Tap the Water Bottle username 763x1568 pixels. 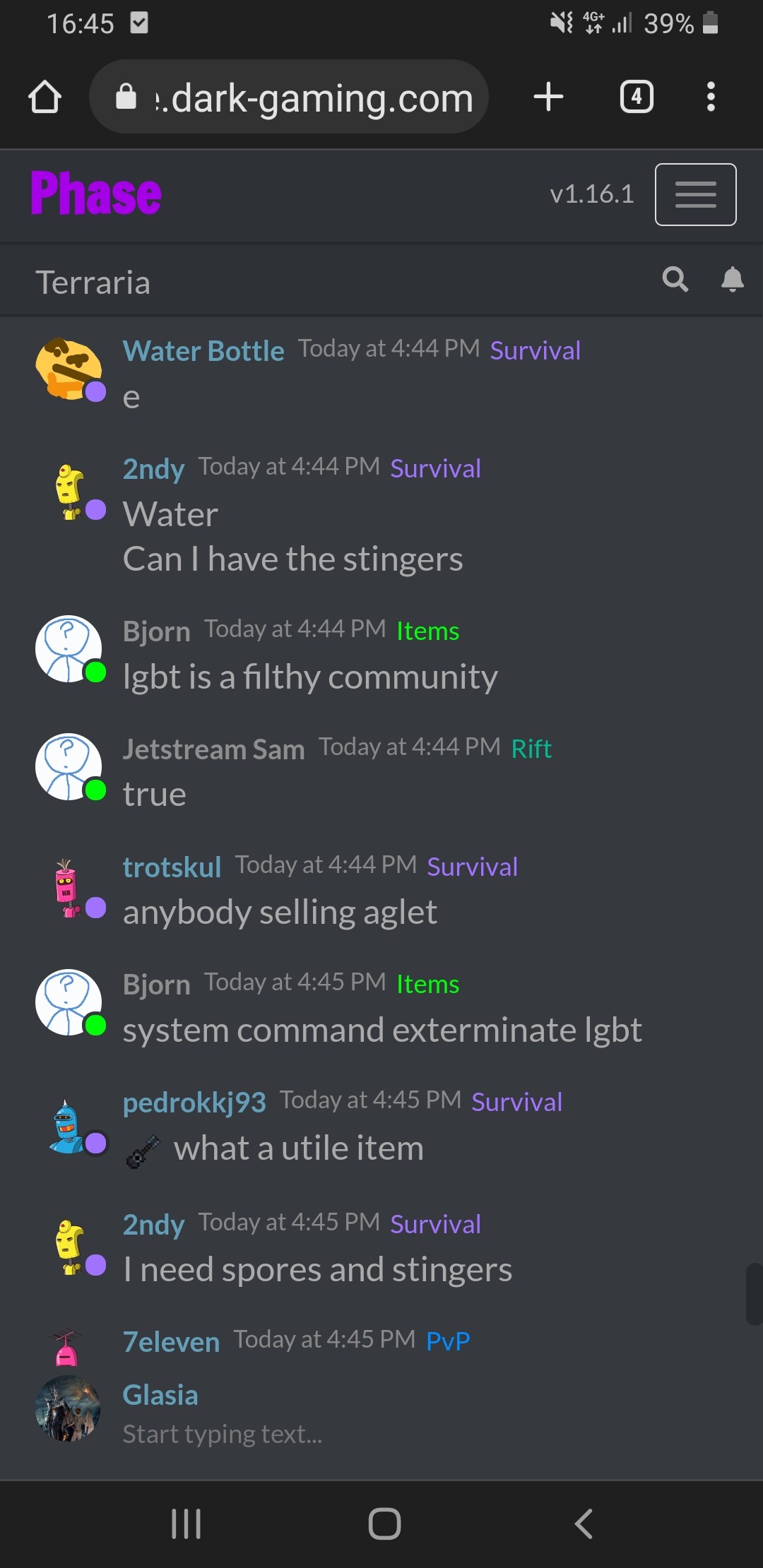point(203,351)
